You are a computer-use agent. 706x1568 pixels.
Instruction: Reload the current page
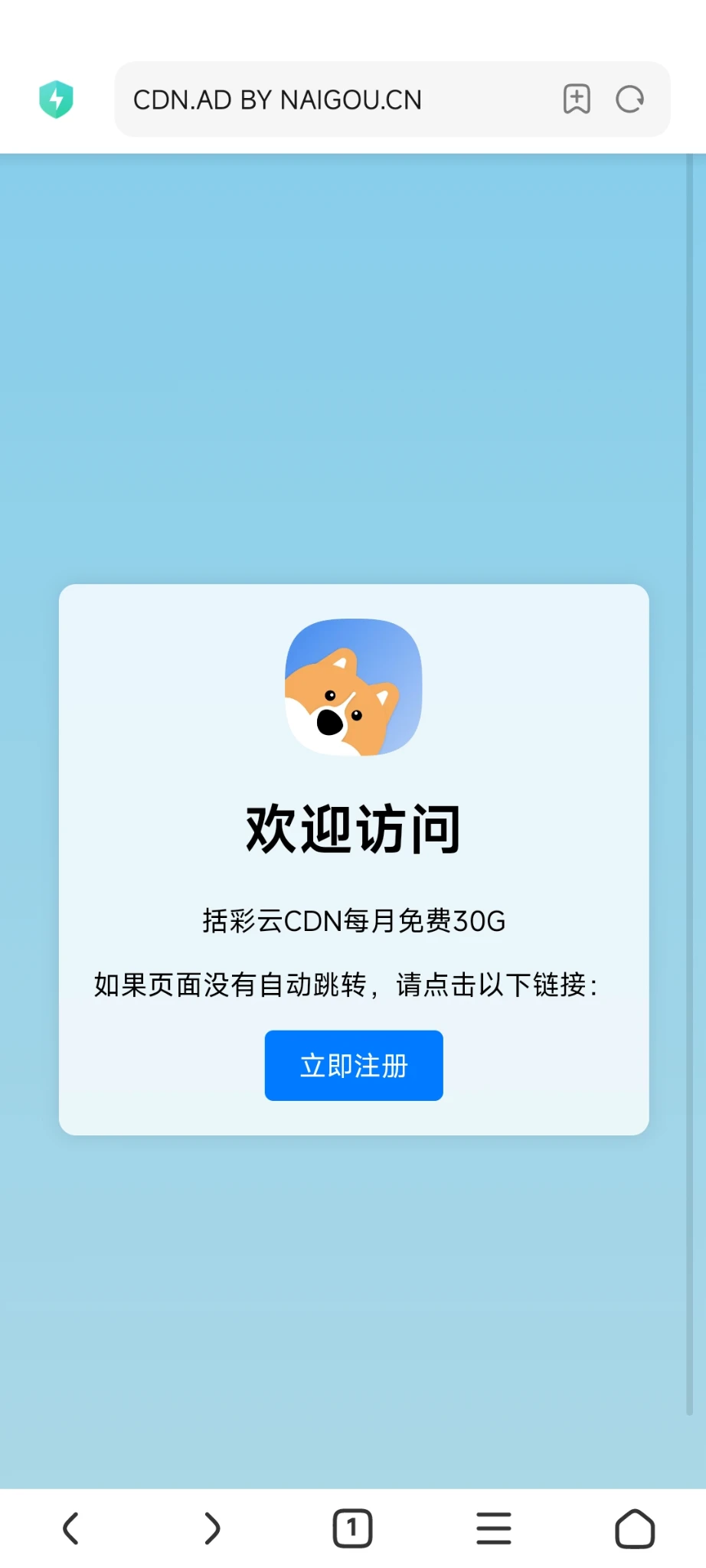(x=629, y=100)
